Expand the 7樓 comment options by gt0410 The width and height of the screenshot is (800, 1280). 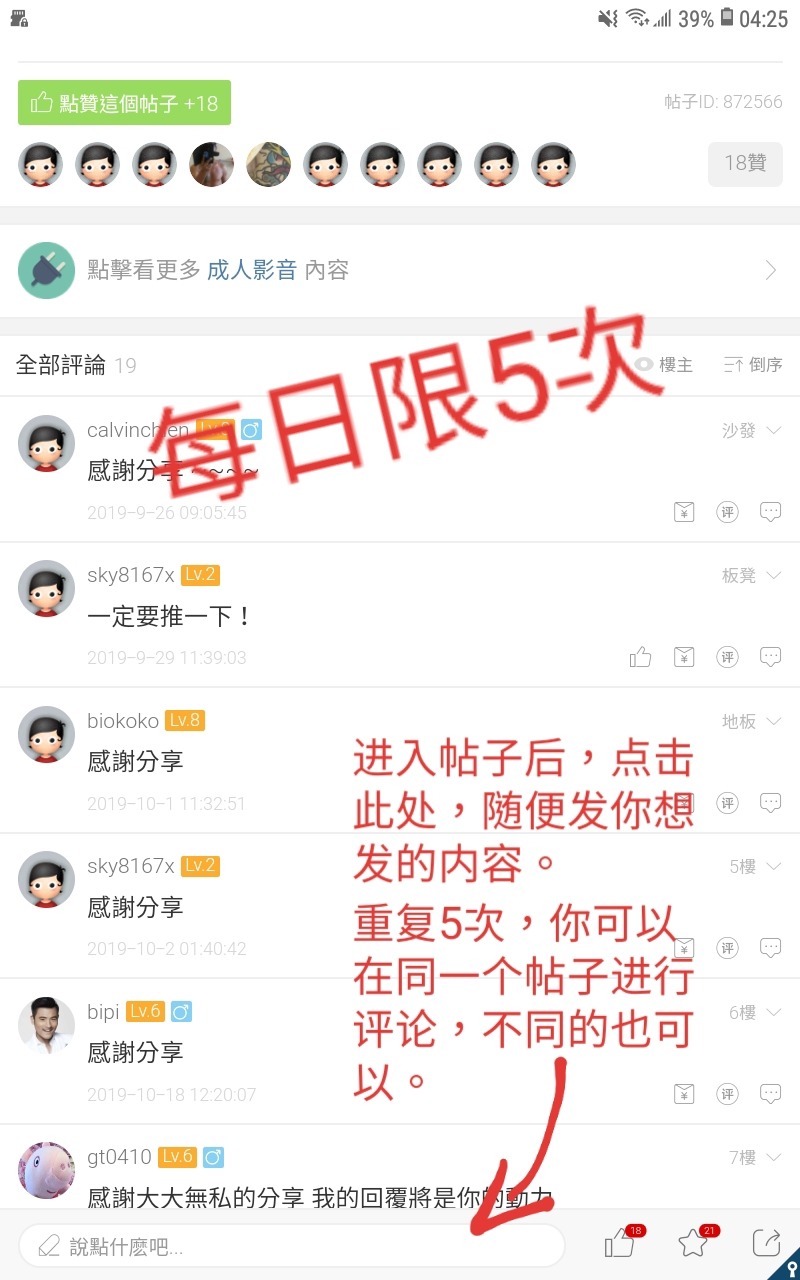773,1158
